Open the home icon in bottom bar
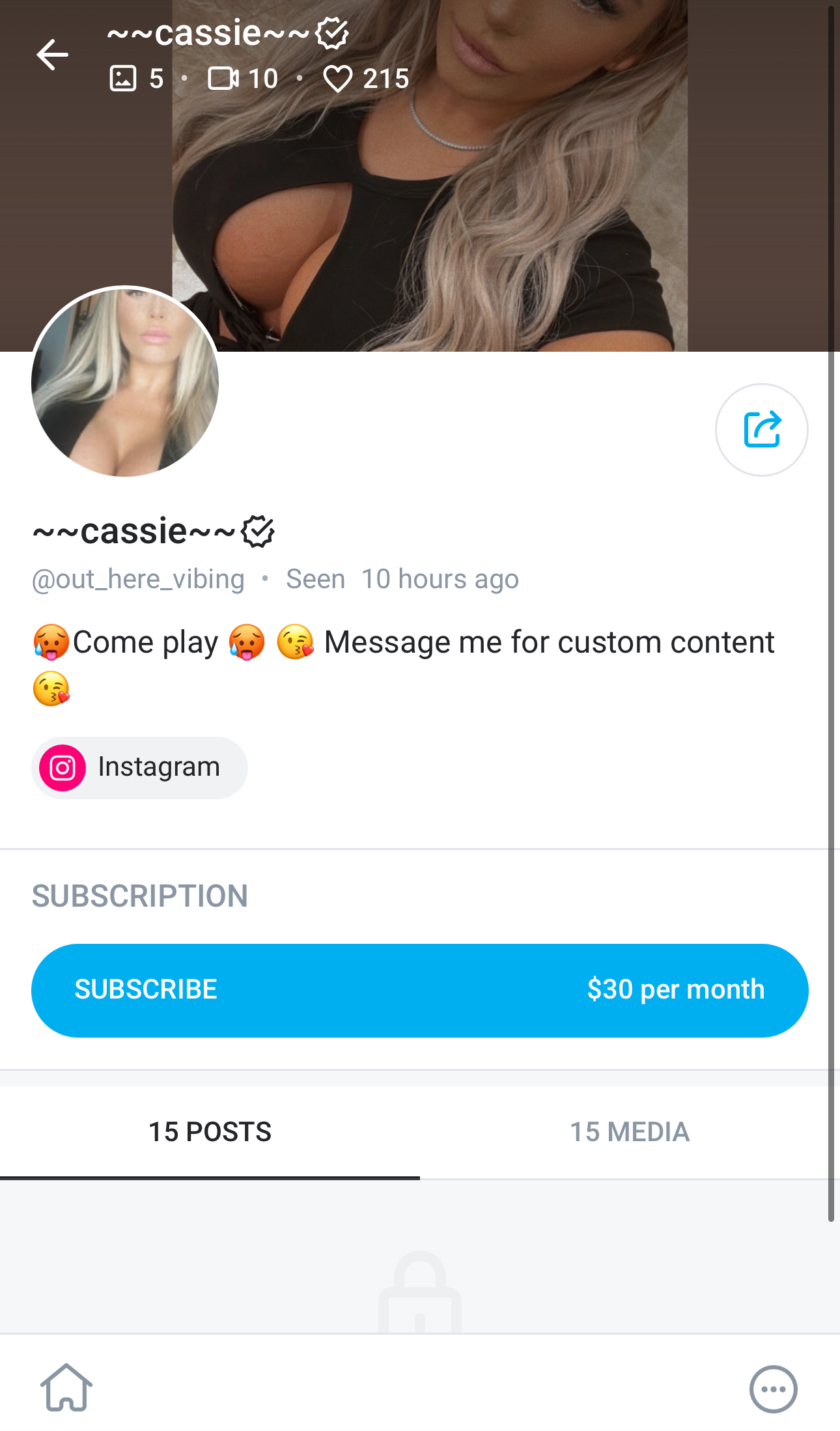Image resolution: width=840 pixels, height=1431 pixels. pos(66,1388)
